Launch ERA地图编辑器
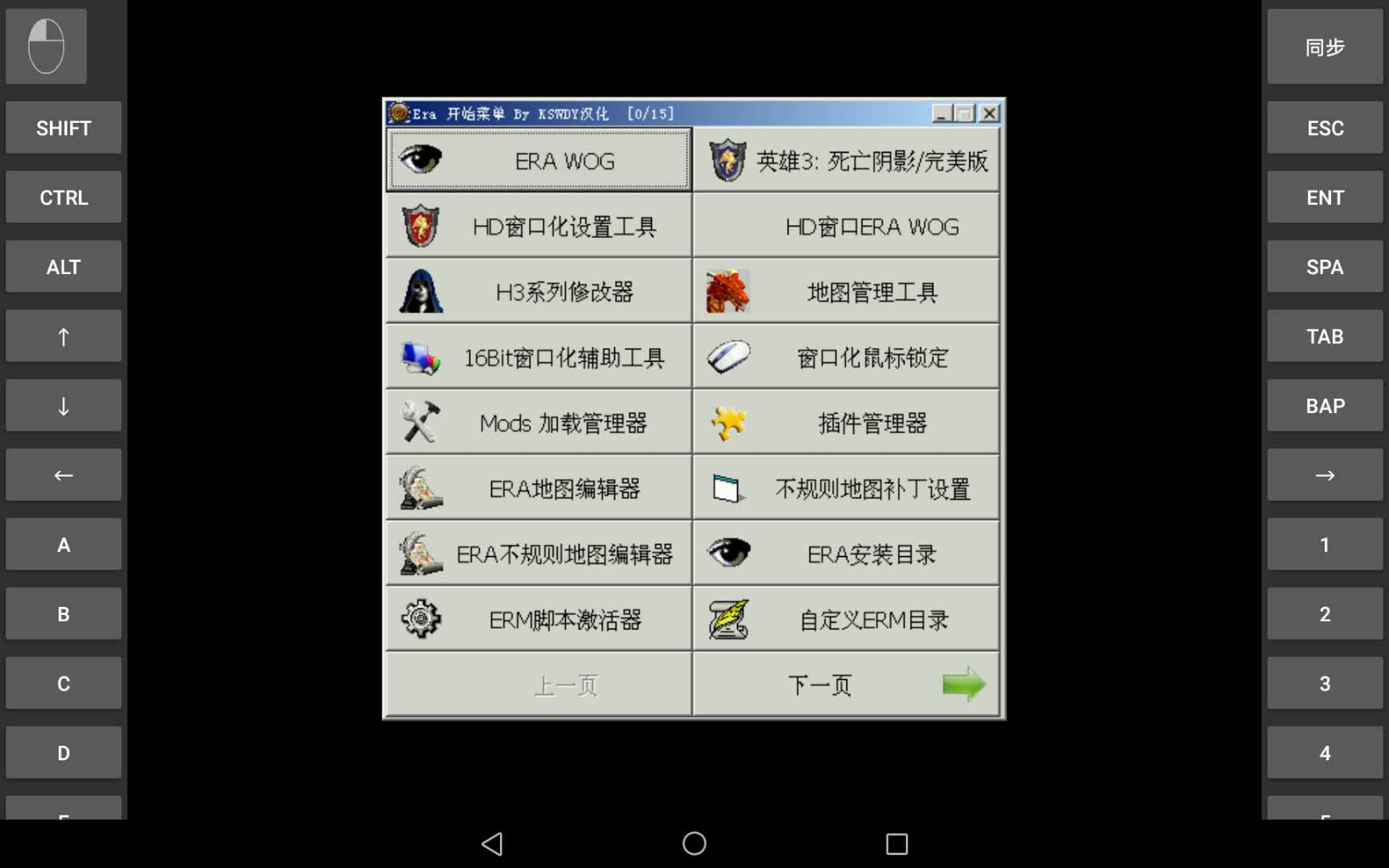The height and width of the screenshot is (868, 1389). point(538,489)
